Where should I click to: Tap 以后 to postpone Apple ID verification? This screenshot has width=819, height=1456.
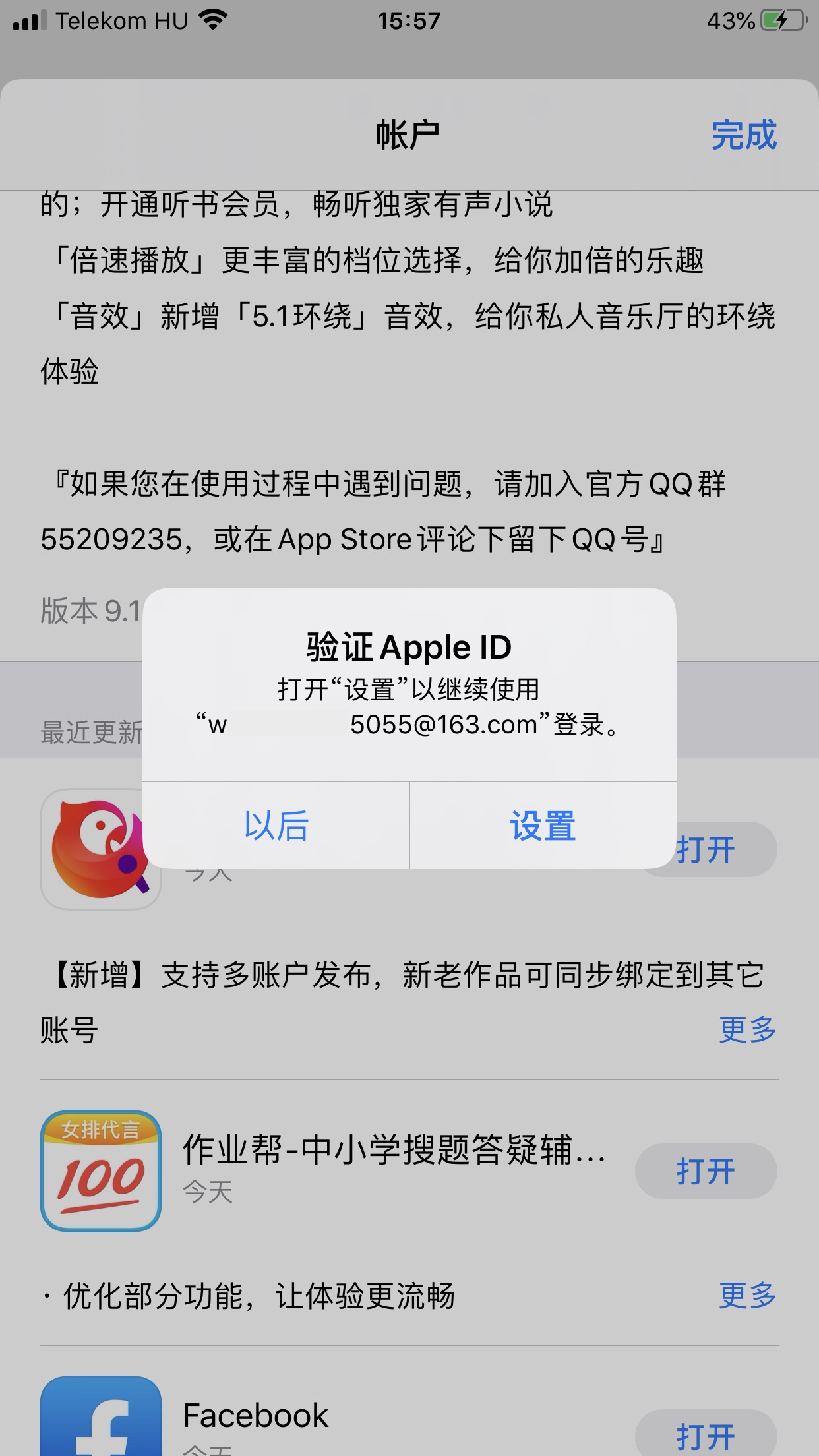click(x=276, y=826)
